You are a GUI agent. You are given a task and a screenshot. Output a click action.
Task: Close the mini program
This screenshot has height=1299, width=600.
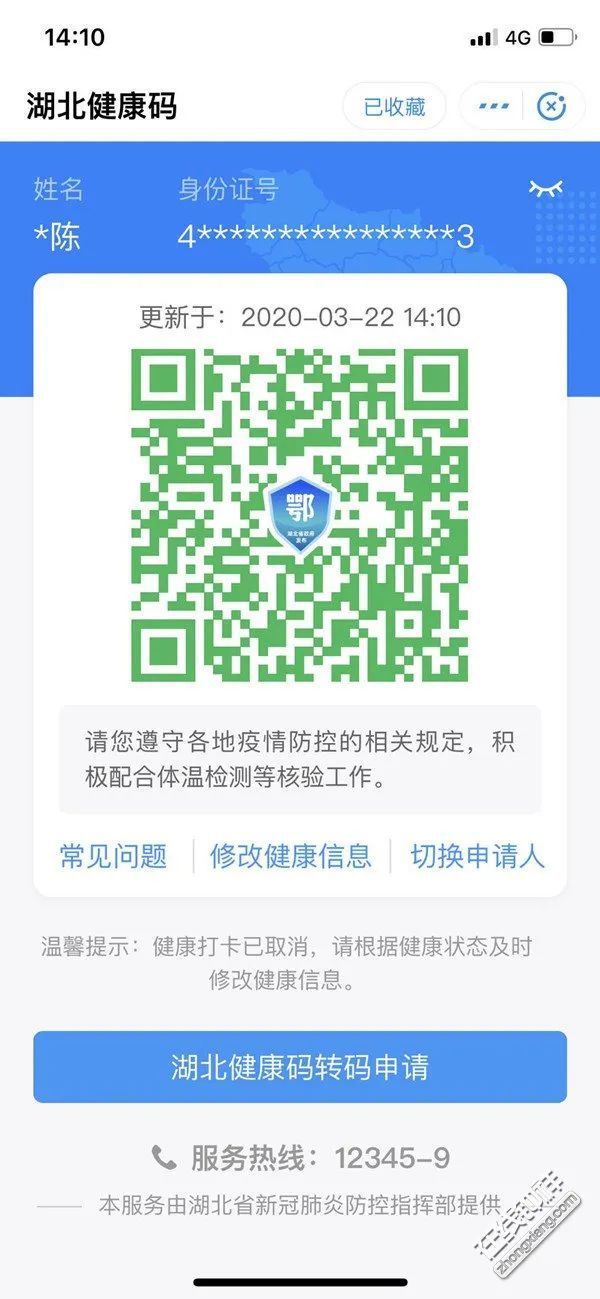tap(551, 106)
